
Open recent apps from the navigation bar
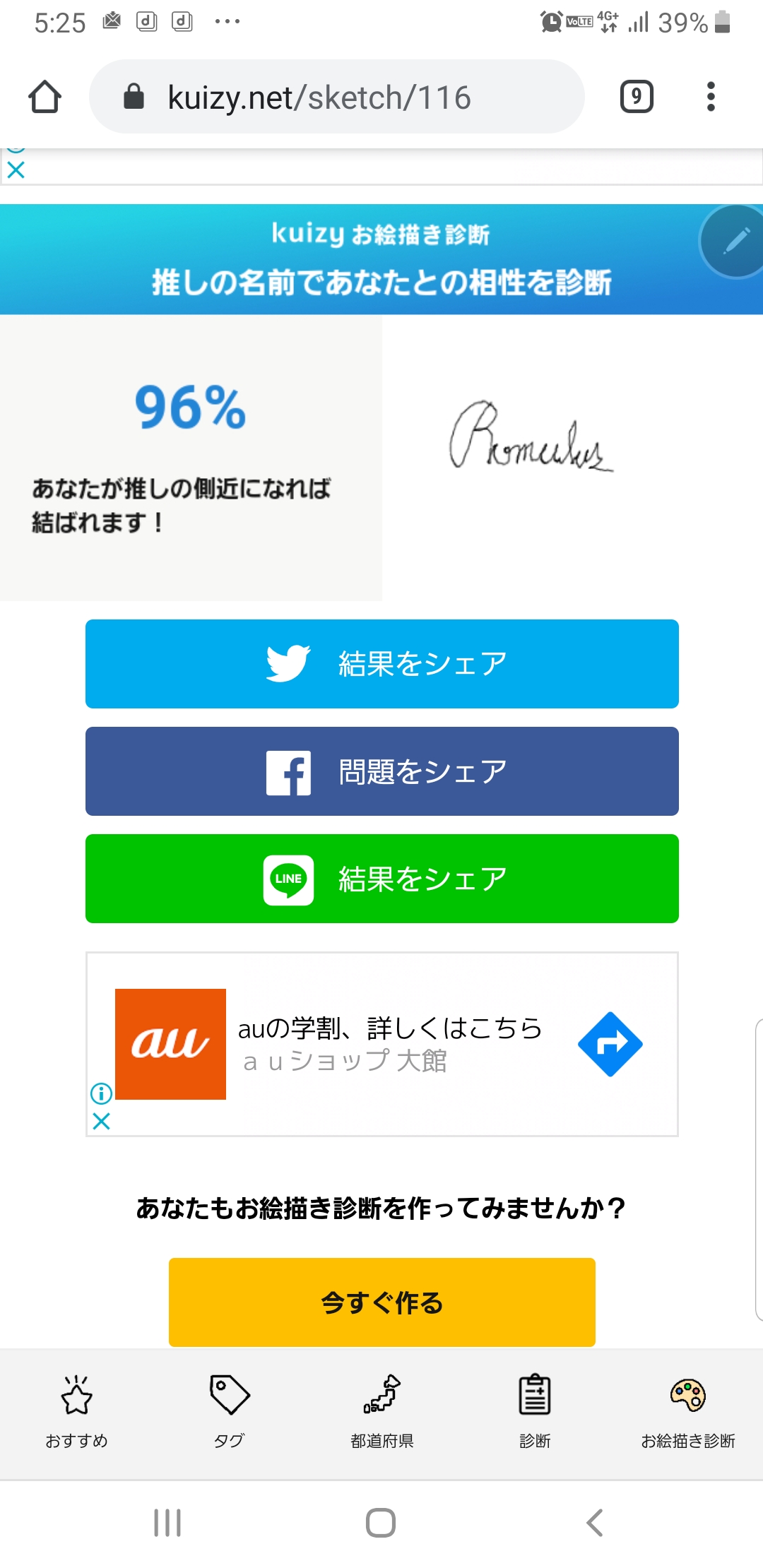[x=167, y=1523]
